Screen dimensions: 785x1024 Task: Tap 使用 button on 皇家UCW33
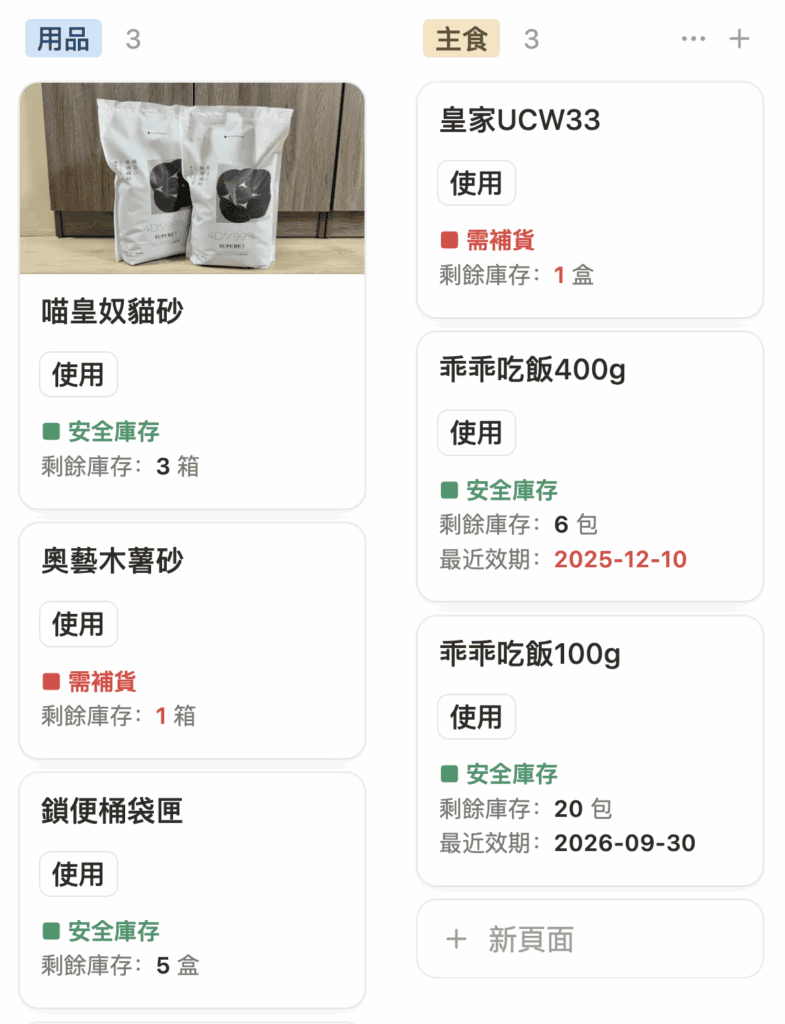point(476,183)
